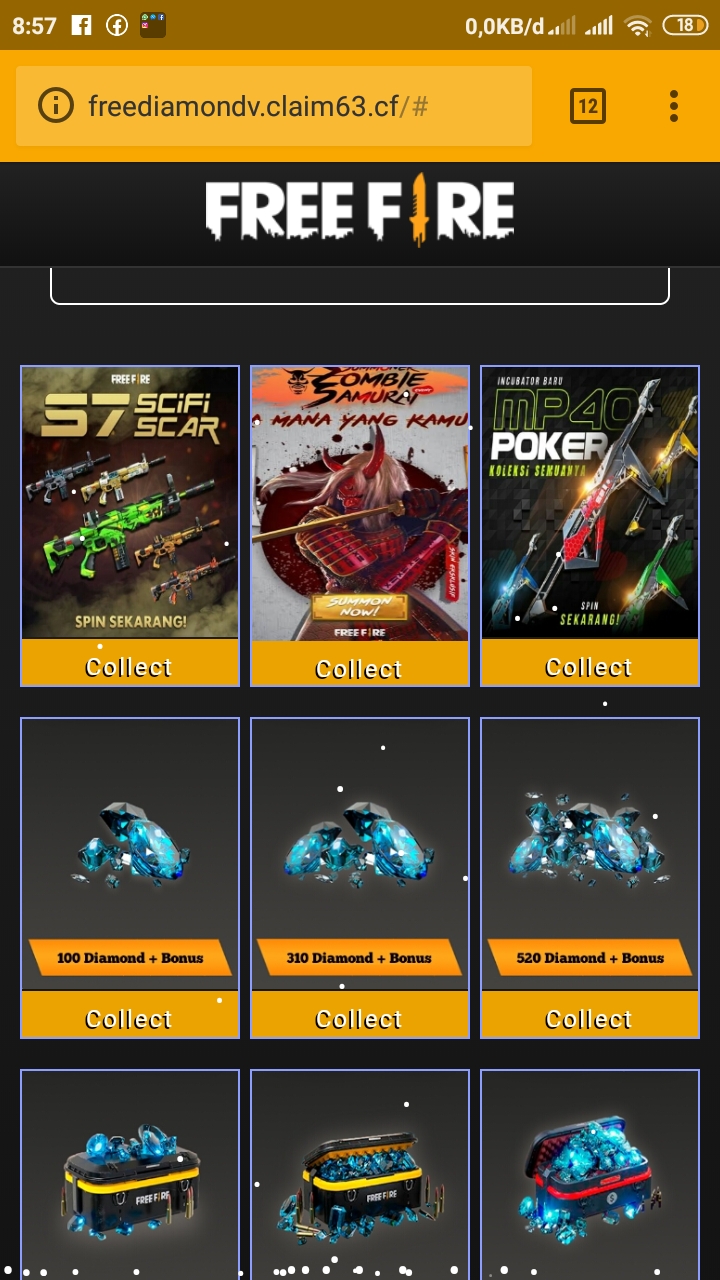Collect the Zombie Samurai reward

360,665
